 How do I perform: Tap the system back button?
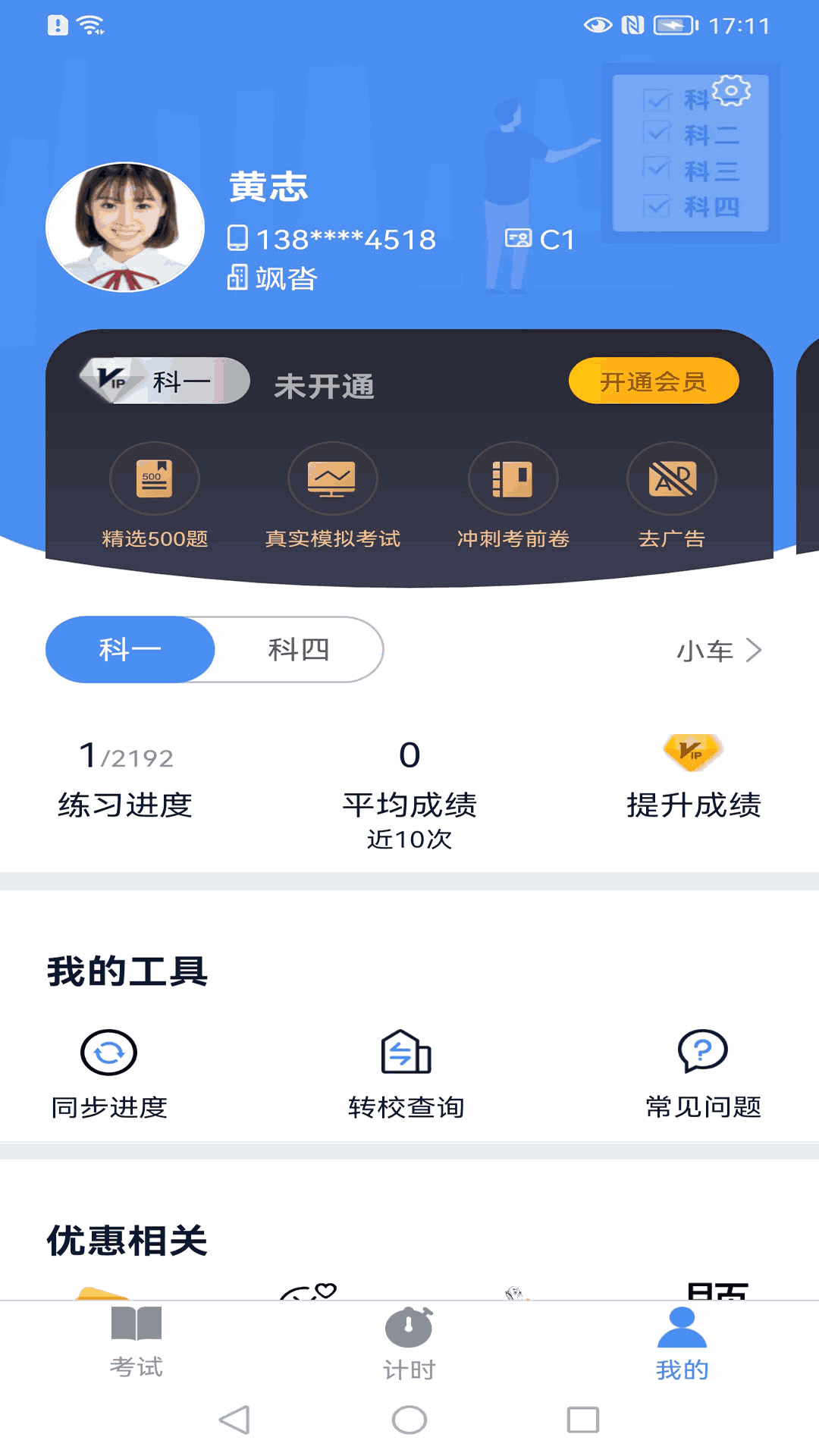point(234,1420)
